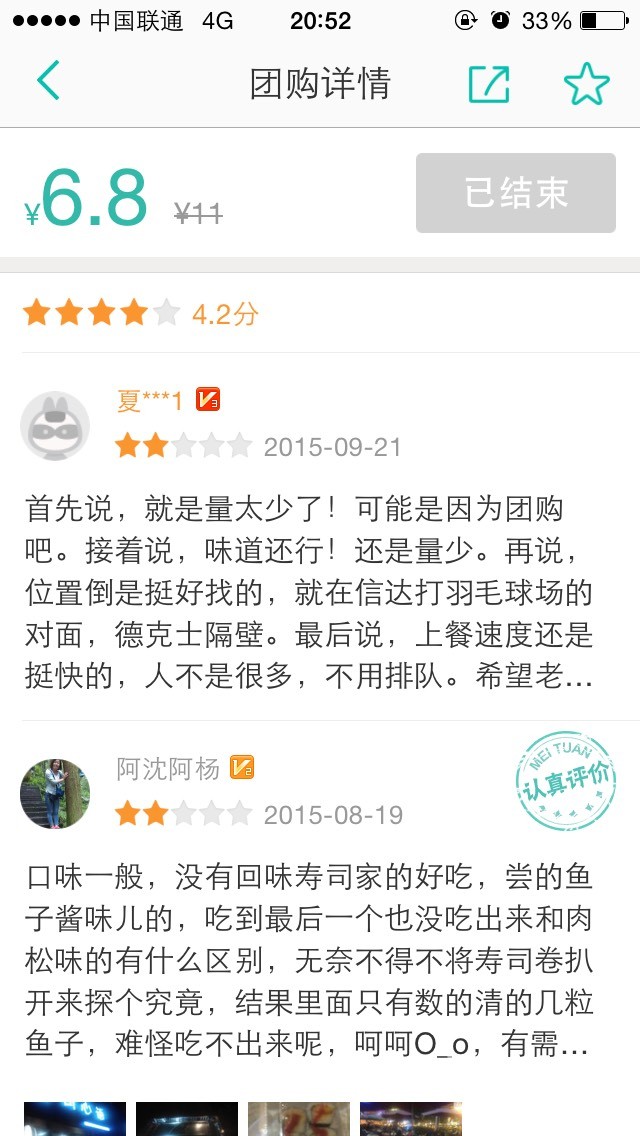This screenshot has width=640, height=1136.
Task: View the third review photo showing sushi
Action: click(299, 1119)
